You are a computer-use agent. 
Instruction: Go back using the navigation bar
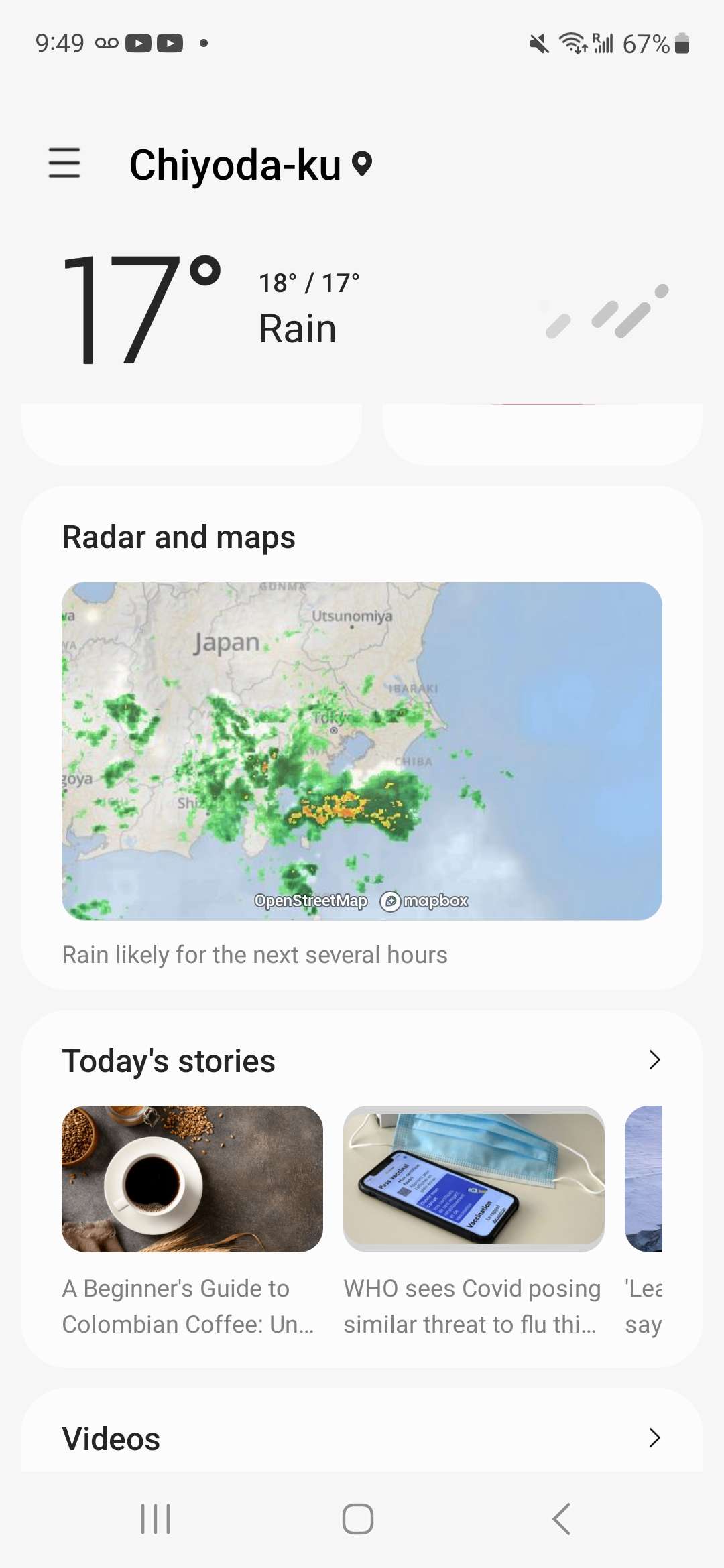[x=562, y=1518]
